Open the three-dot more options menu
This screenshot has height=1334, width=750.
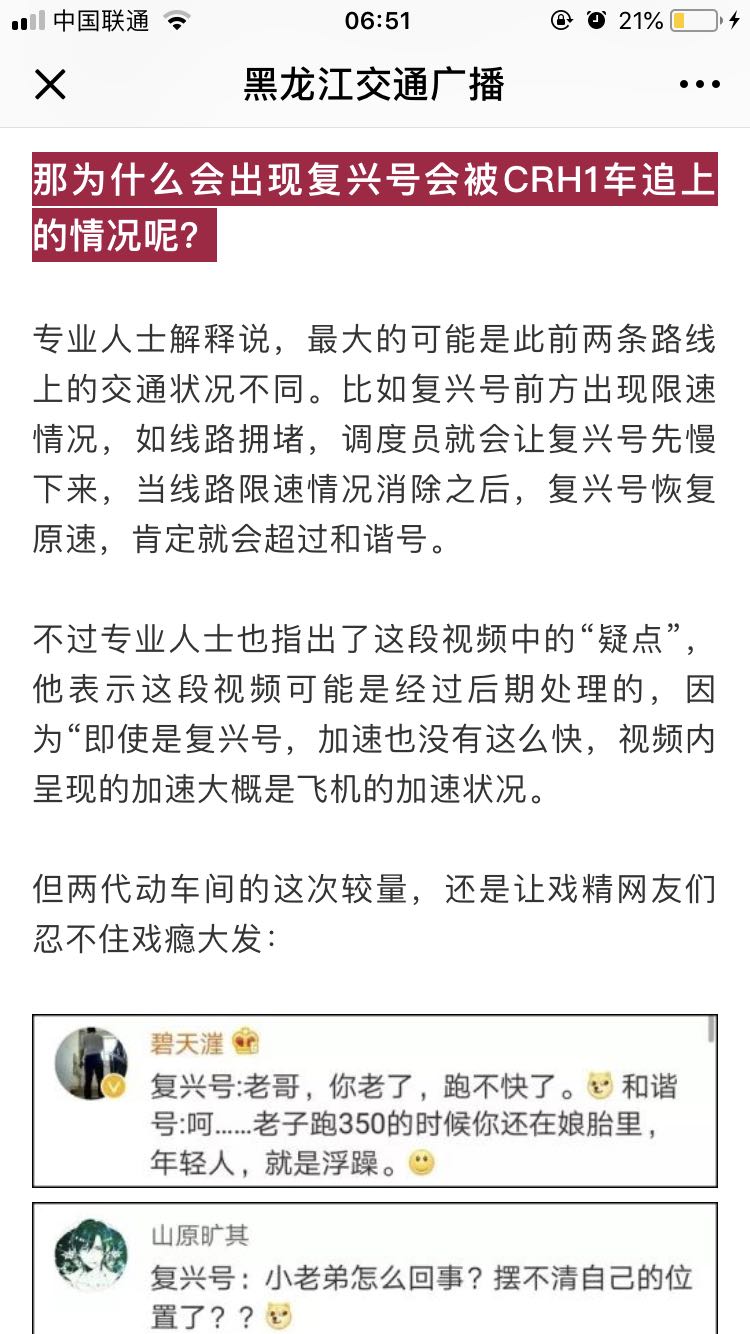pos(699,85)
